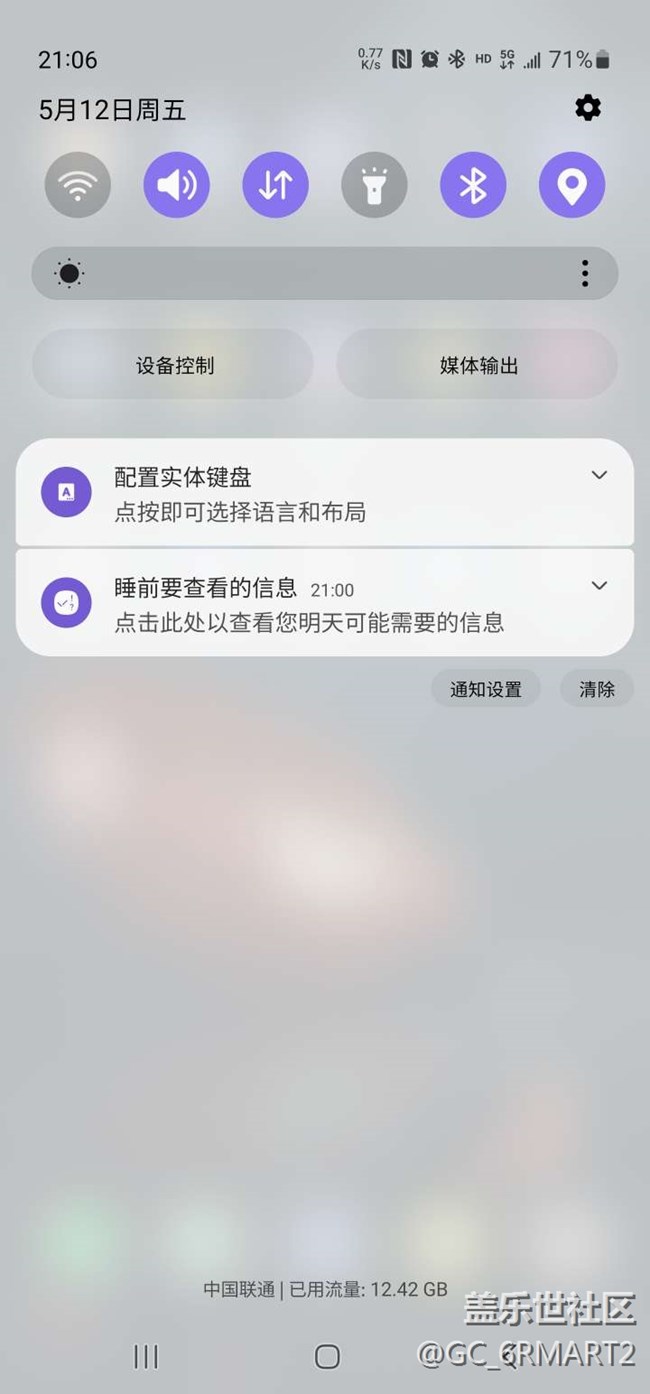
Task: Open settings via the gear icon
Action: click(x=588, y=108)
